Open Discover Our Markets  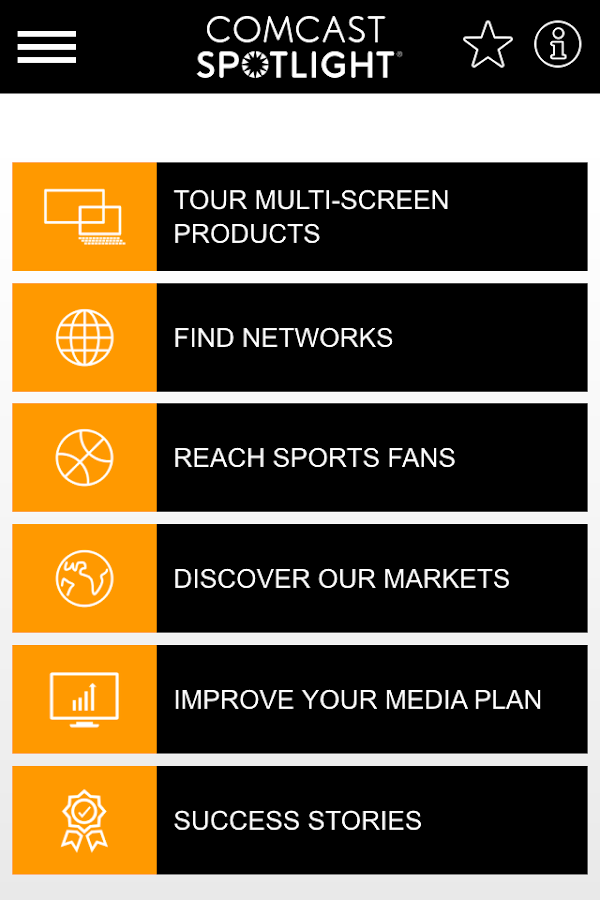pyautogui.click(x=300, y=579)
